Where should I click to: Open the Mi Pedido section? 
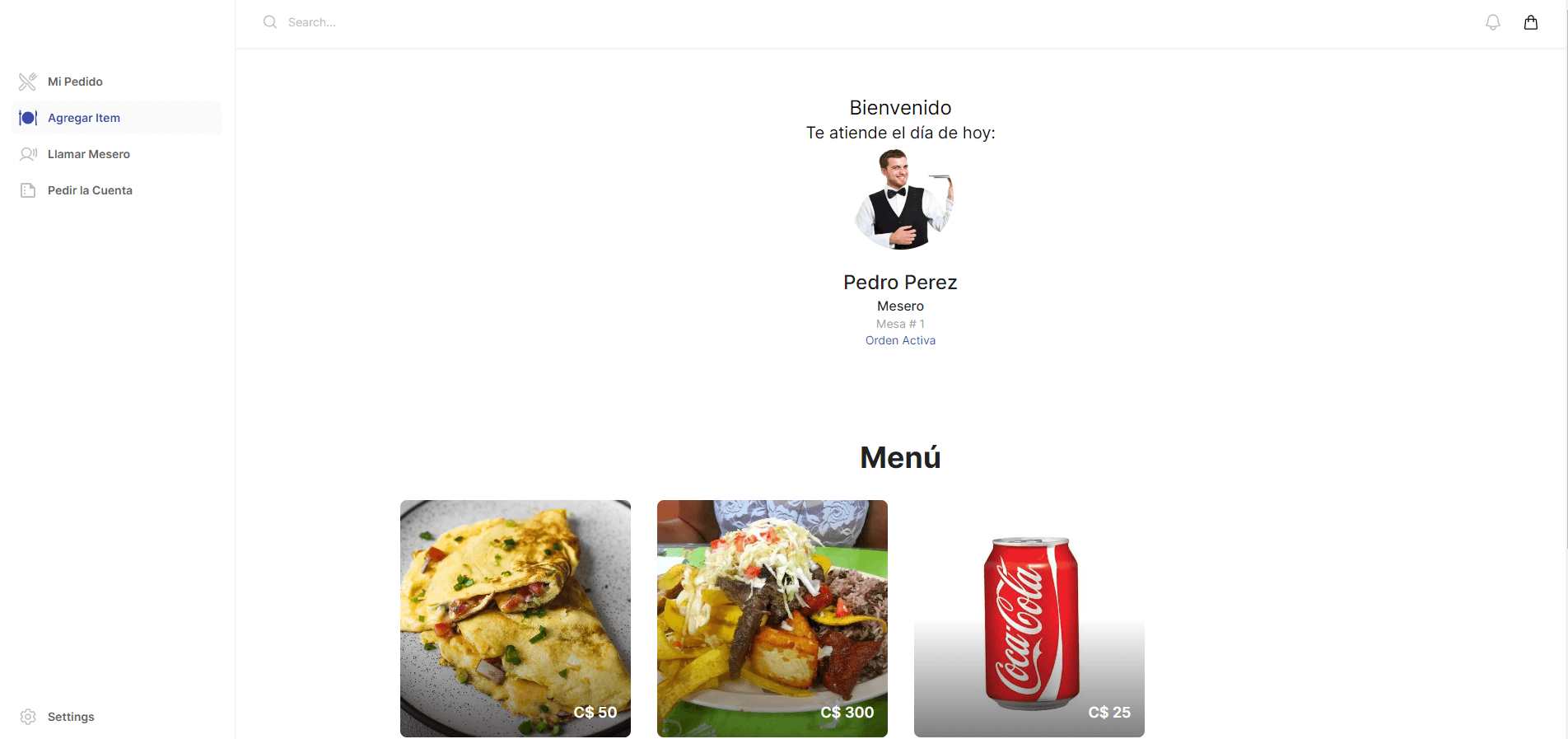click(75, 82)
